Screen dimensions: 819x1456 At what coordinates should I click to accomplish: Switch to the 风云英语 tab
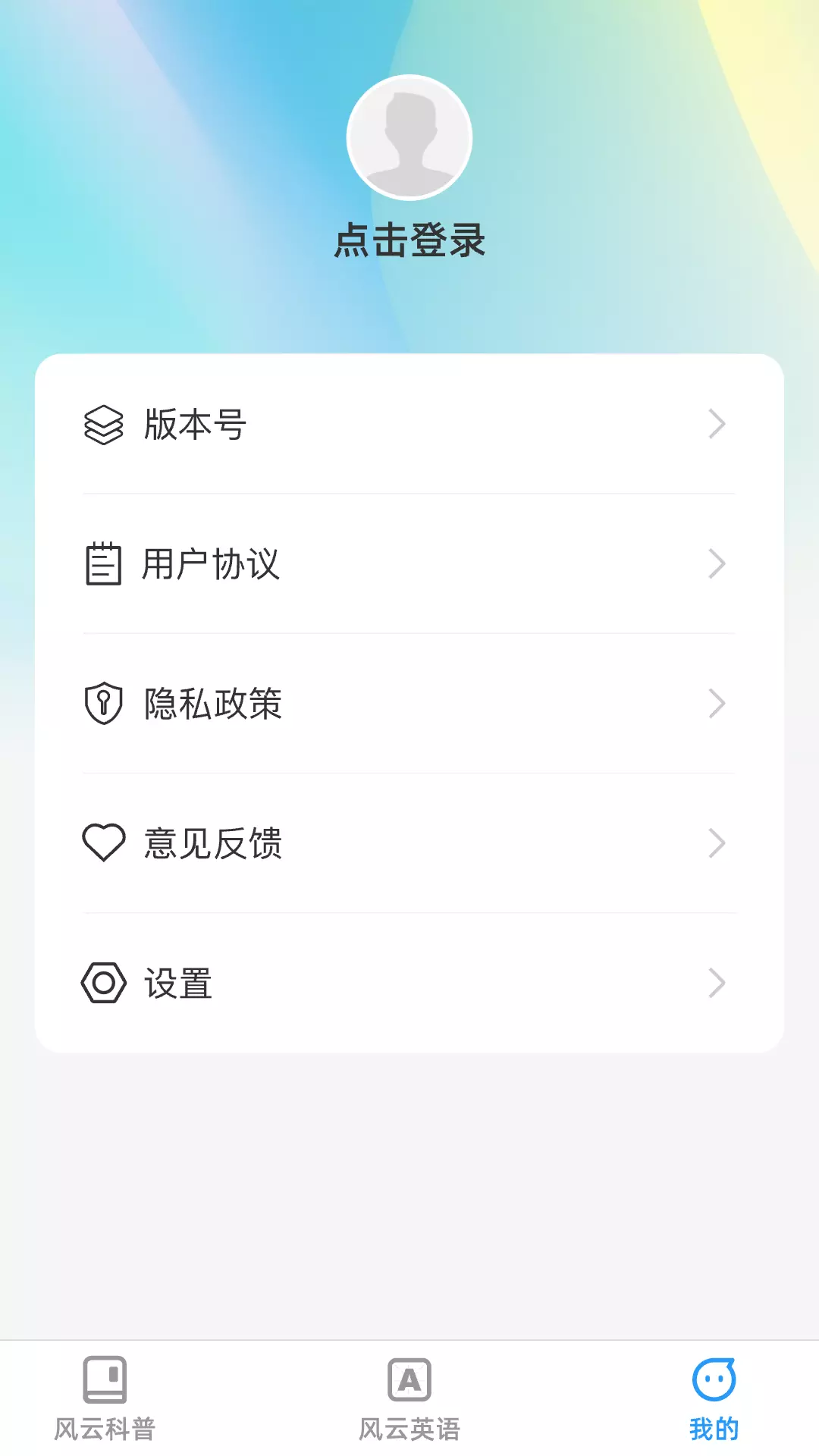click(x=409, y=1399)
